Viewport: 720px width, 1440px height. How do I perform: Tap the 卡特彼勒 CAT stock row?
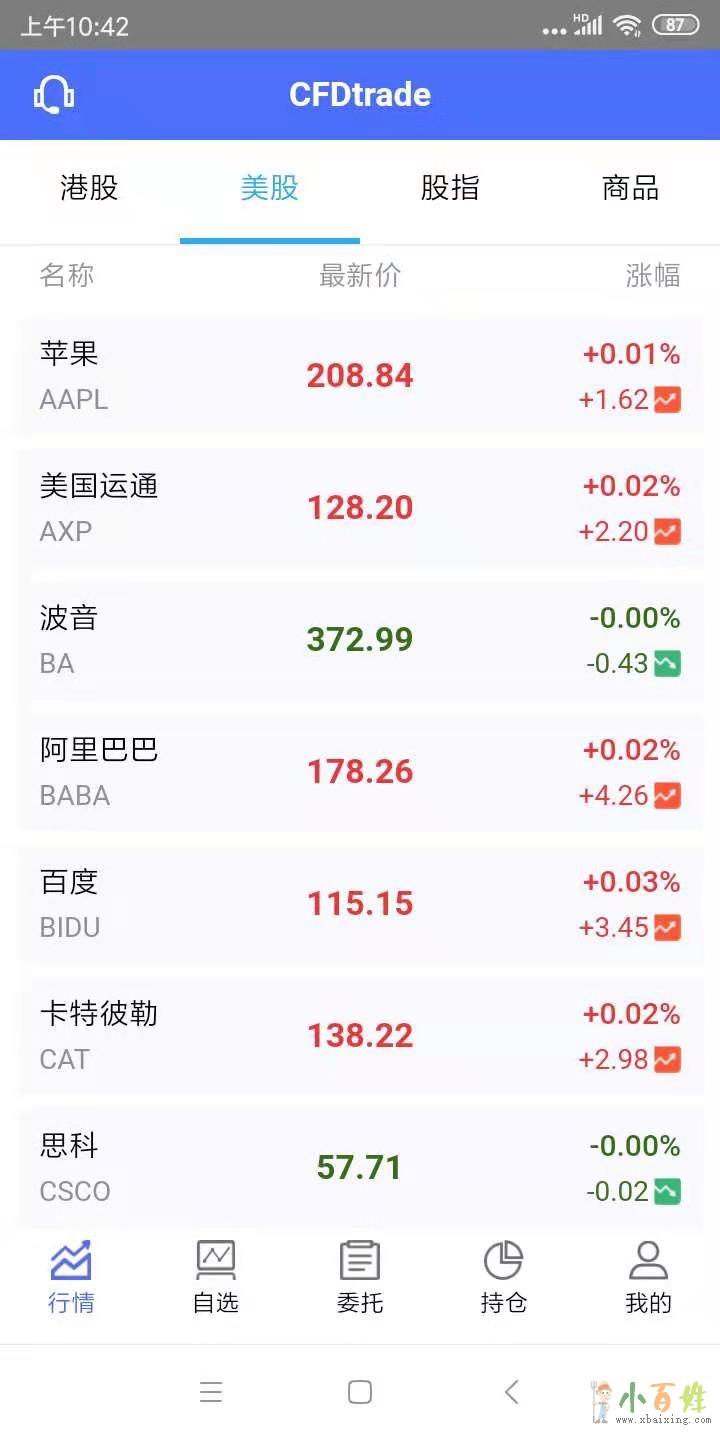(x=360, y=1036)
